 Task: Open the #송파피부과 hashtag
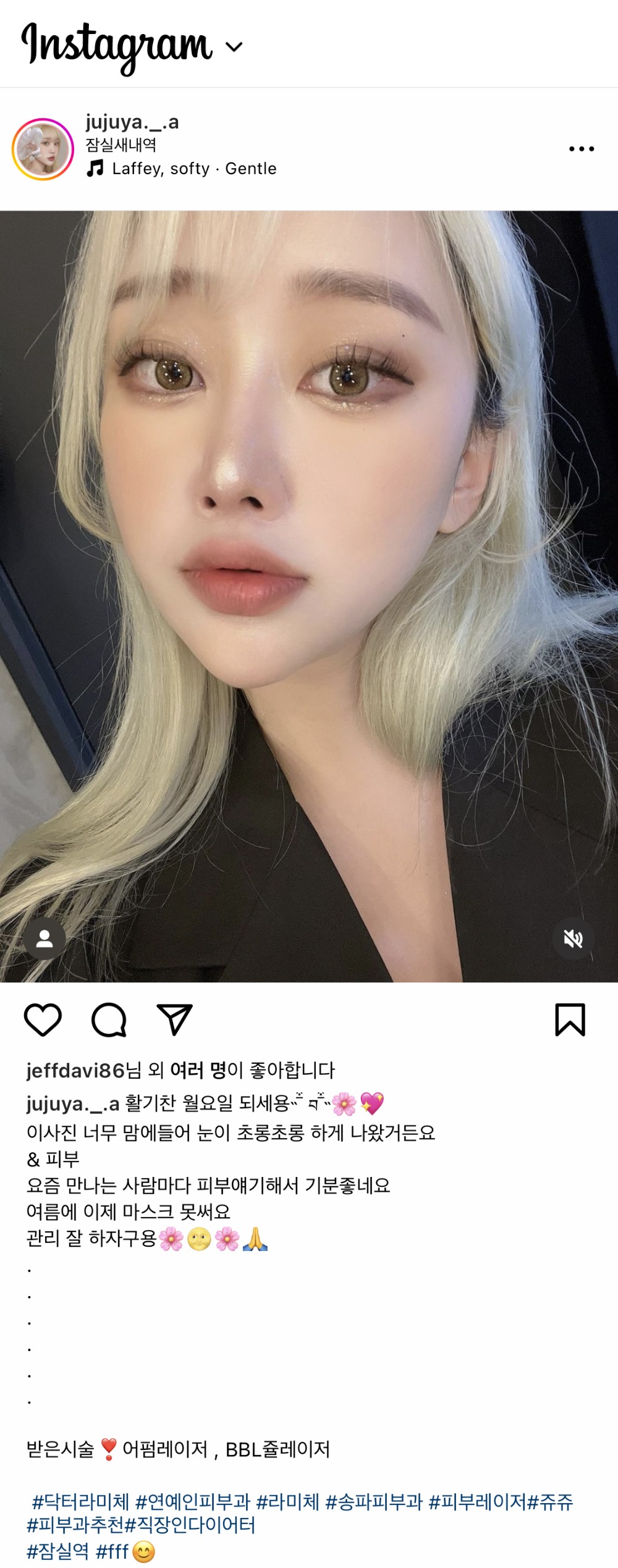tap(373, 1502)
